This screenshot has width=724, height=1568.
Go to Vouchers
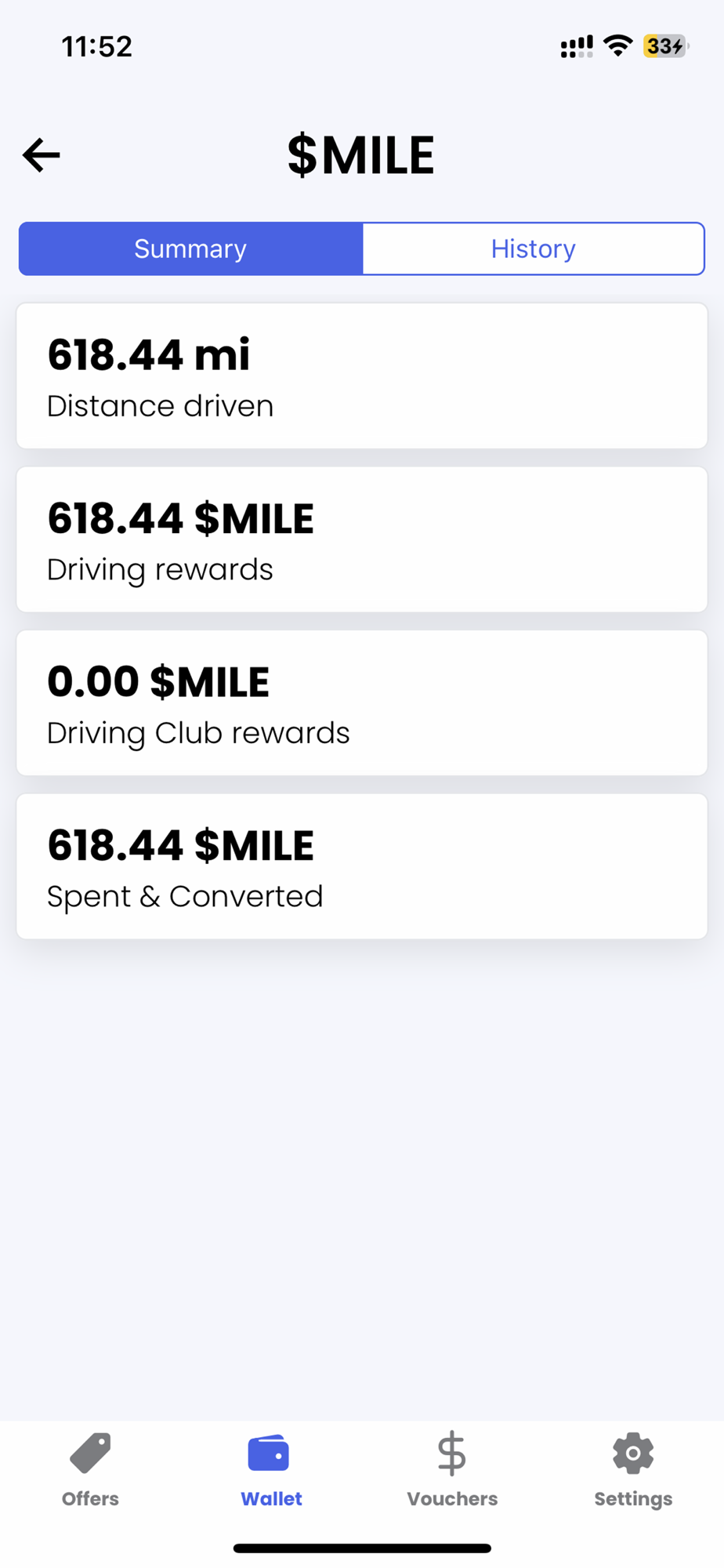coord(452,1471)
